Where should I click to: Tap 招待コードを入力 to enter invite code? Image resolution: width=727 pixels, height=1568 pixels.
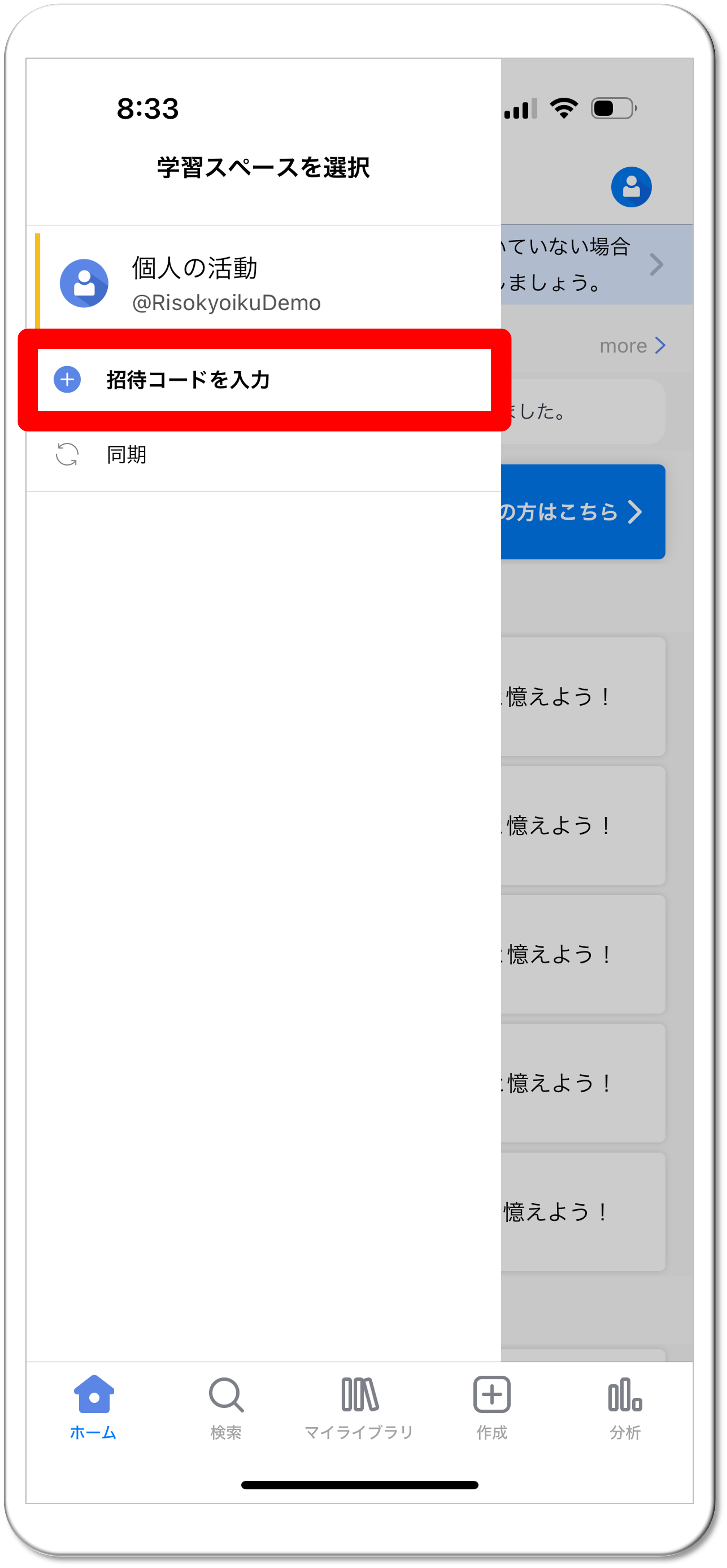click(187, 380)
